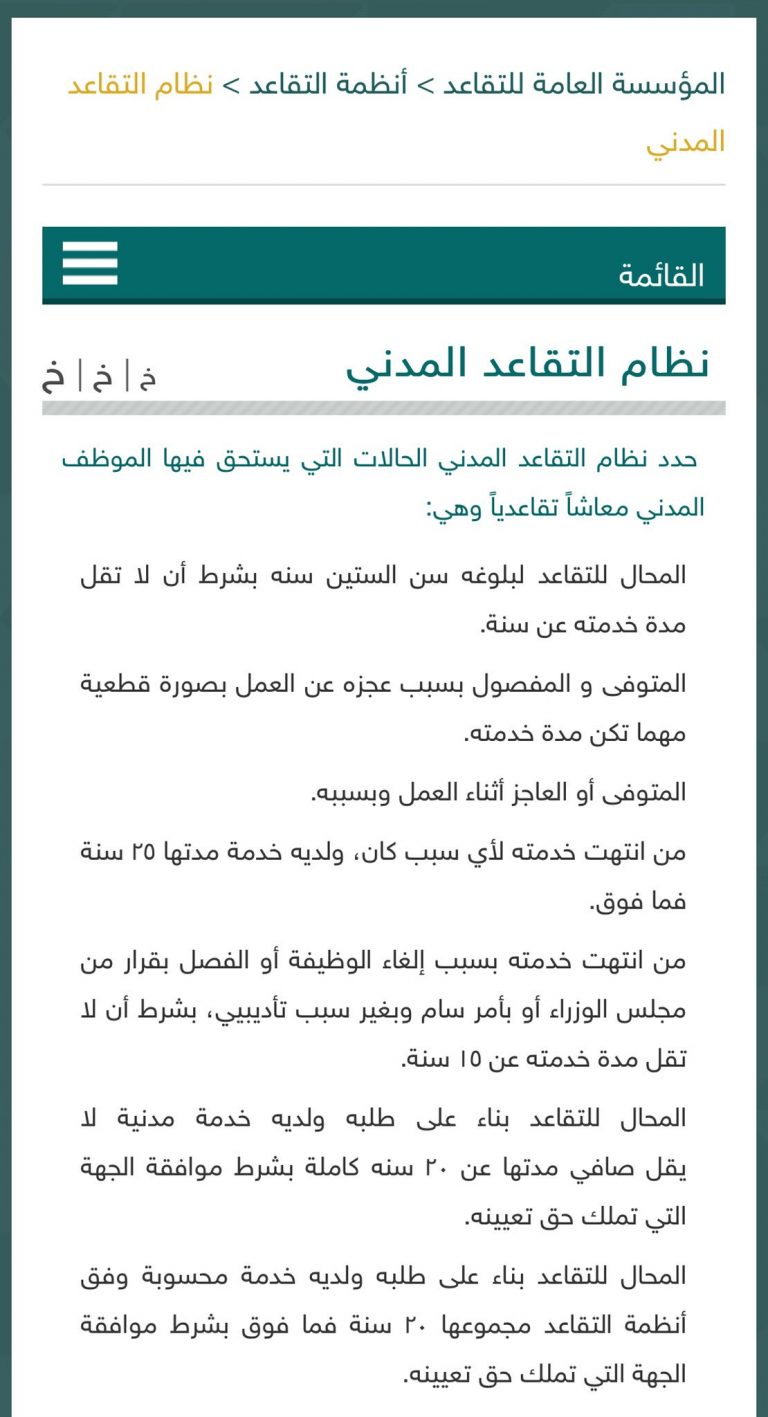
Task: Open المؤسسة العامة للتقاعد breadcrumb link
Action: 584,84
